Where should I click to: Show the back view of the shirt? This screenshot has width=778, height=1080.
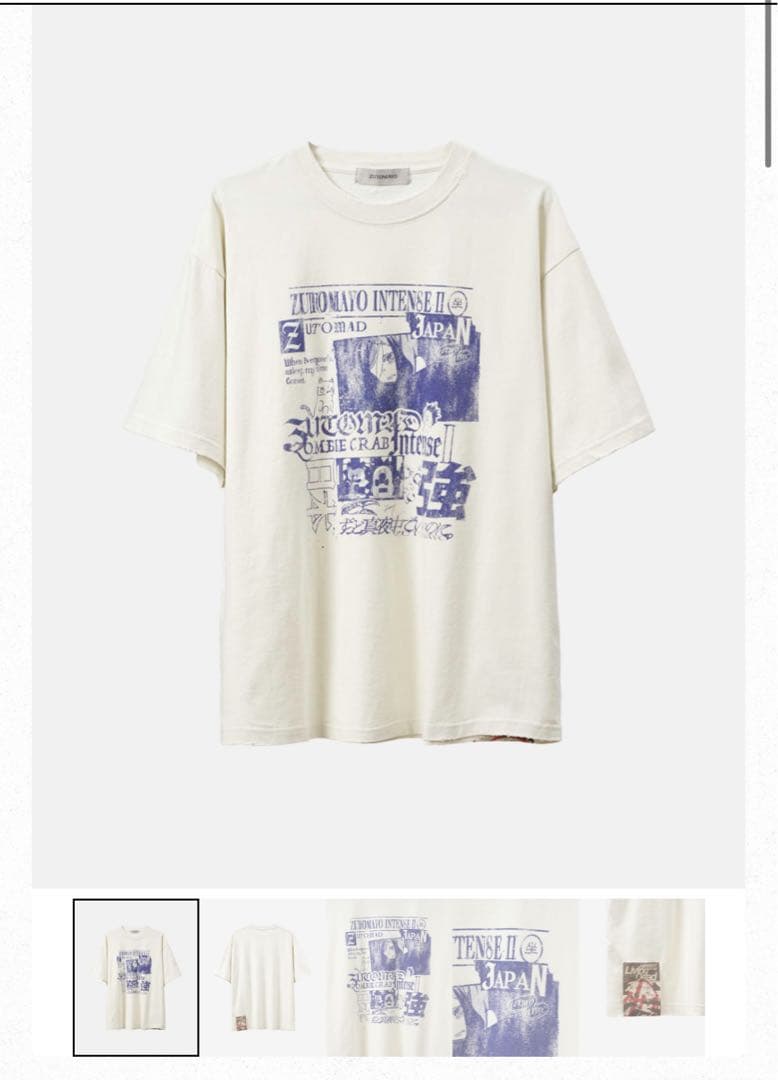pyautogui.click(x=262, y=977)
